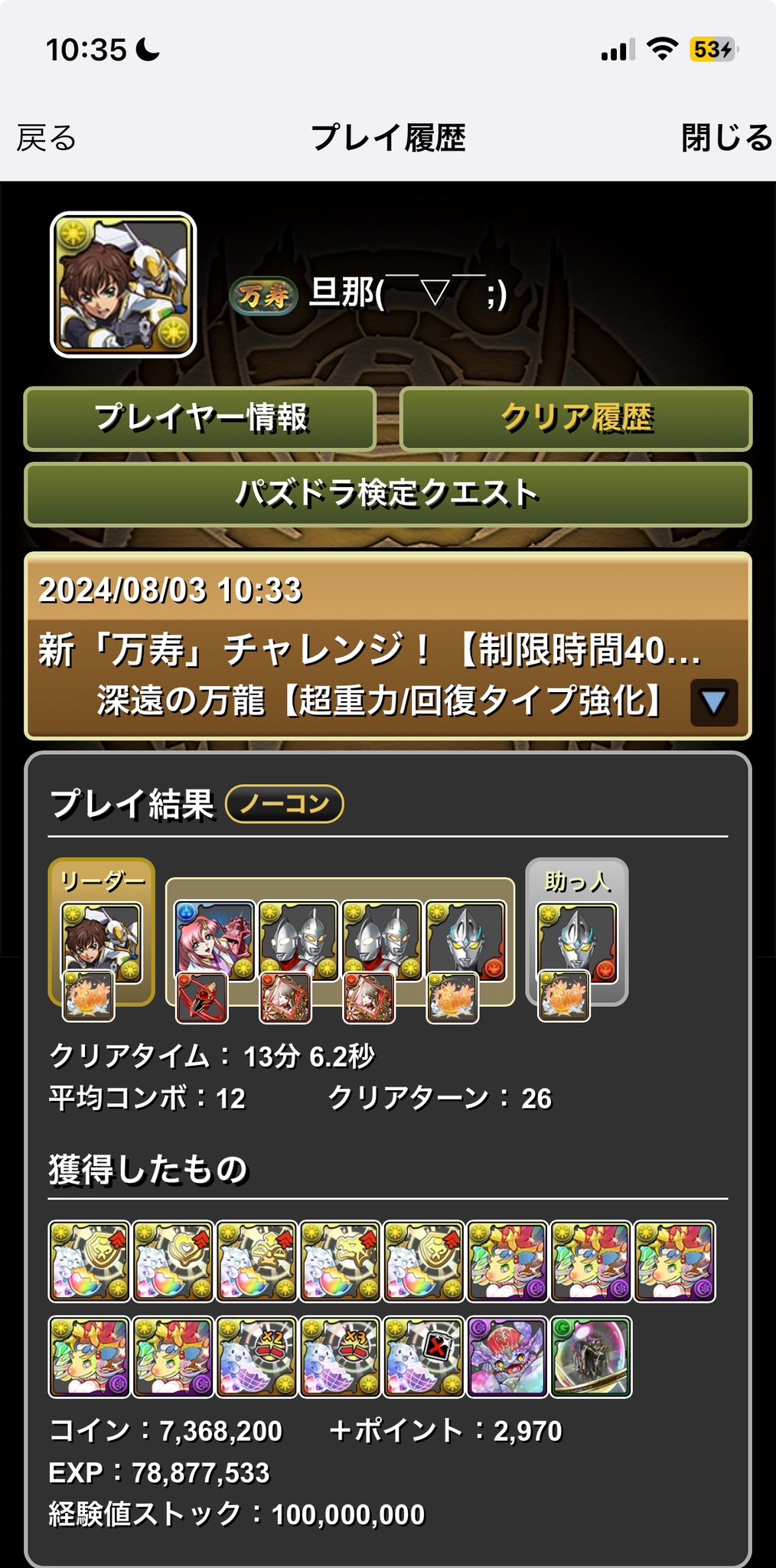Open パズドラ検定クエスト section

[388, 494]
